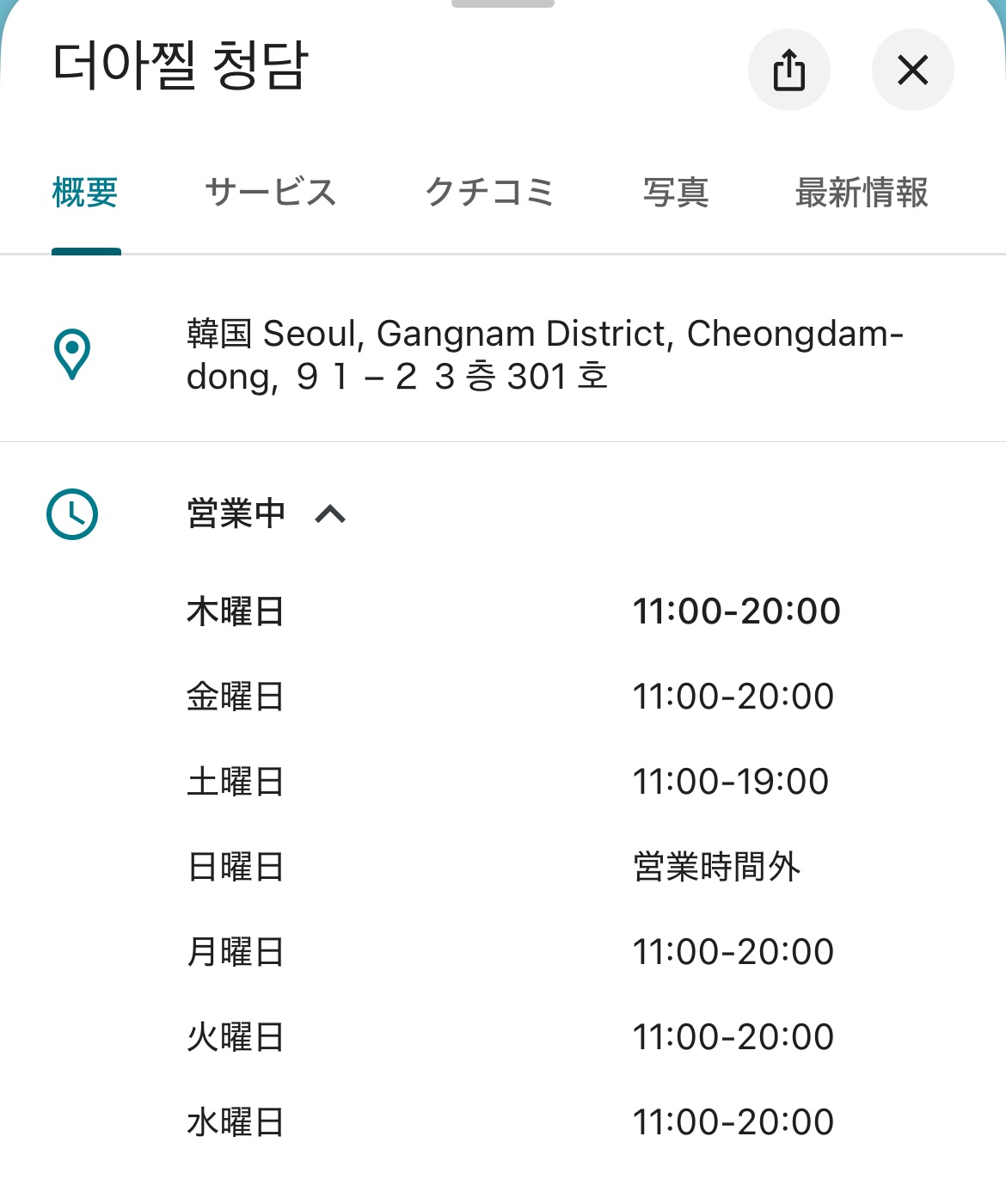Go to the 写真 photos tab
1006x1204 pixels.
pos(676,193)
